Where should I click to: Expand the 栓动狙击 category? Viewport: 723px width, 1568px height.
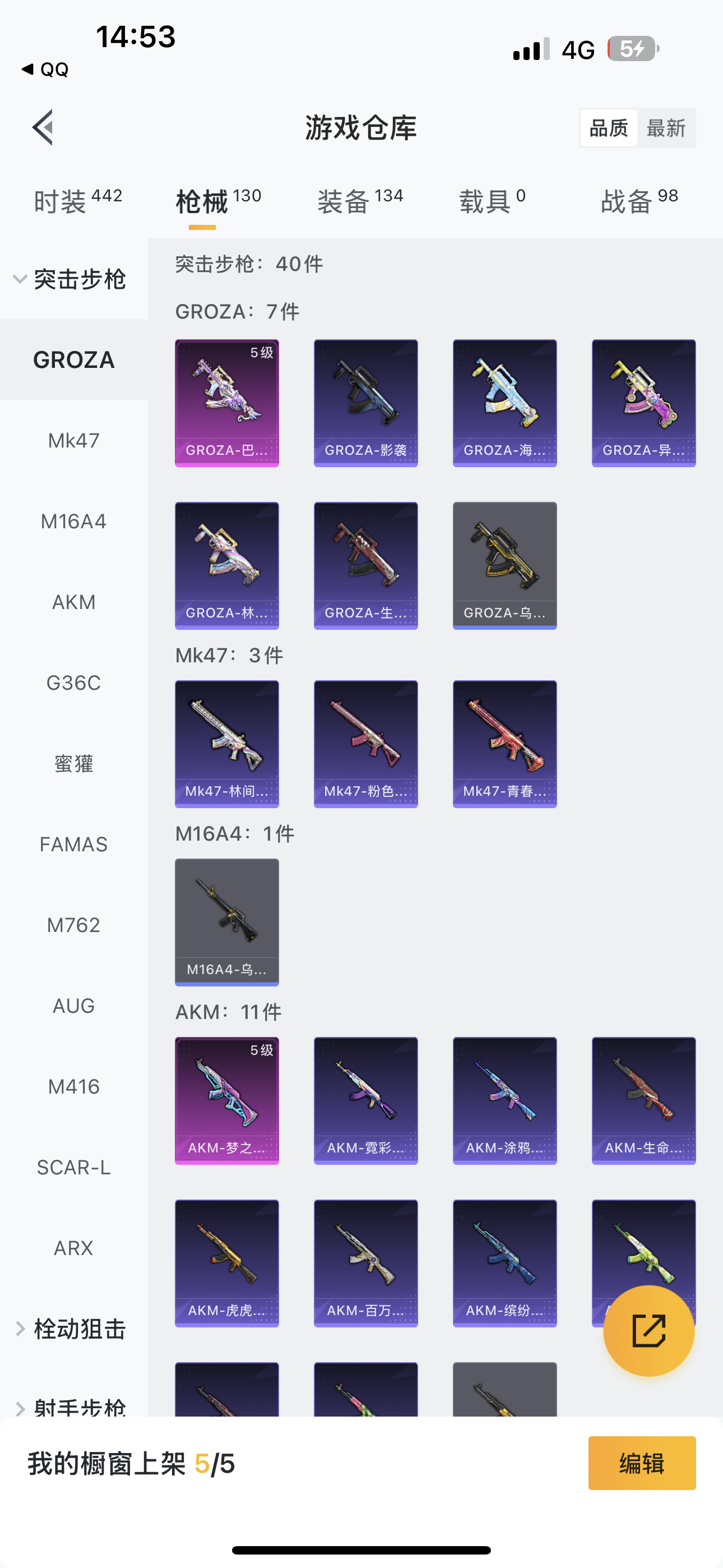70,1329
